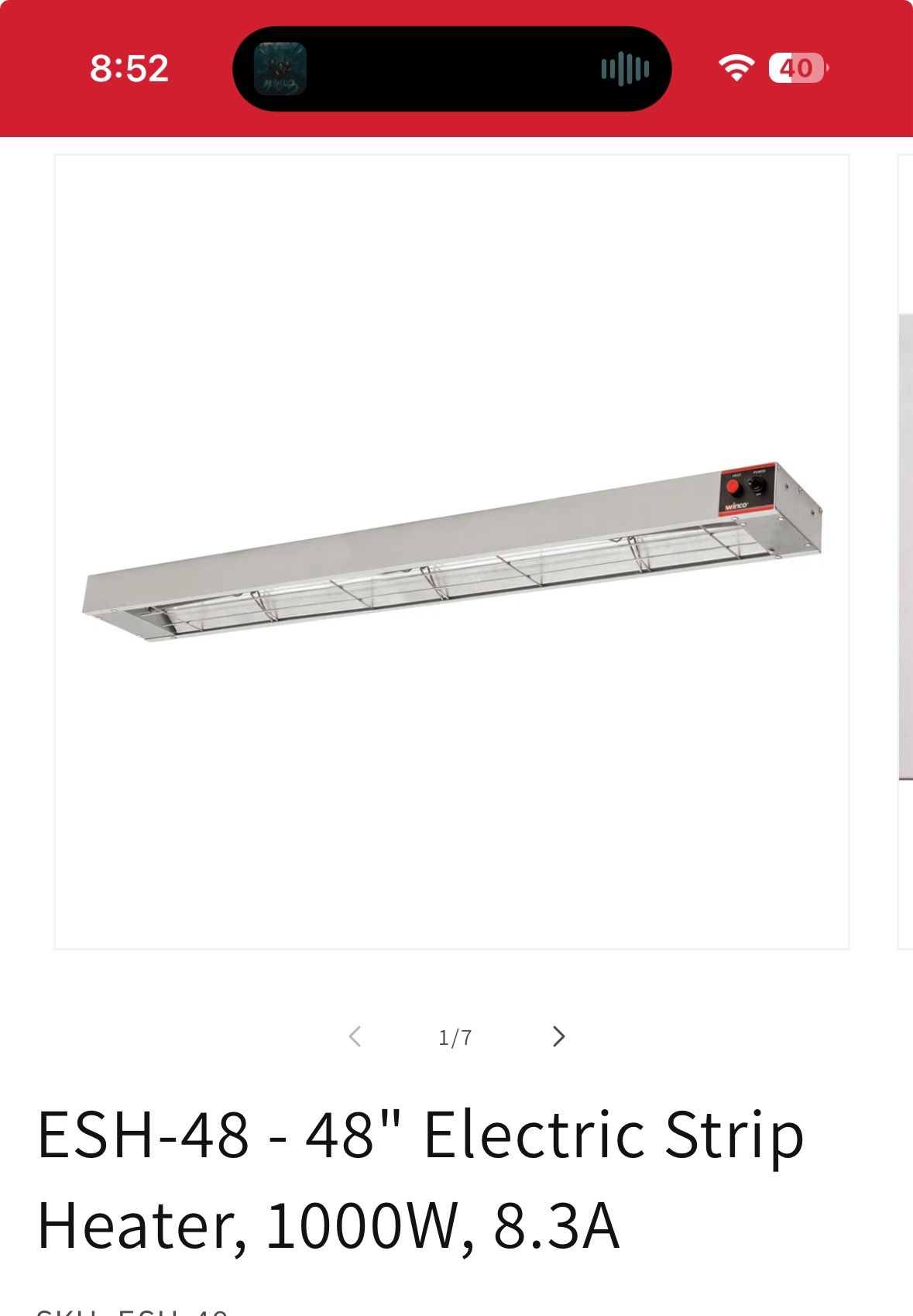Tap the image counter reading 1/7
The image size is (913, 1316).
point(456,1036)
